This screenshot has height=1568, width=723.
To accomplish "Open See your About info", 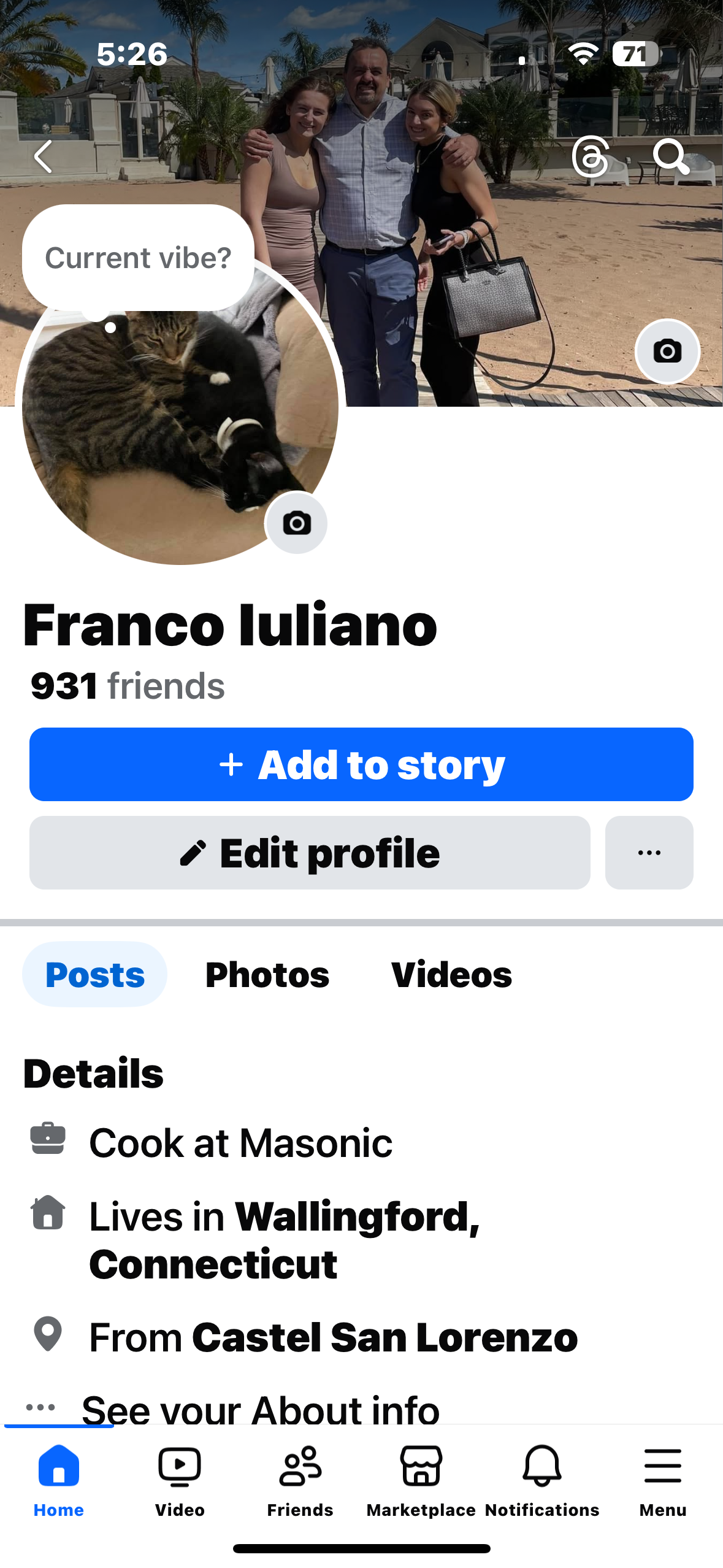I will coord(261,1409).
